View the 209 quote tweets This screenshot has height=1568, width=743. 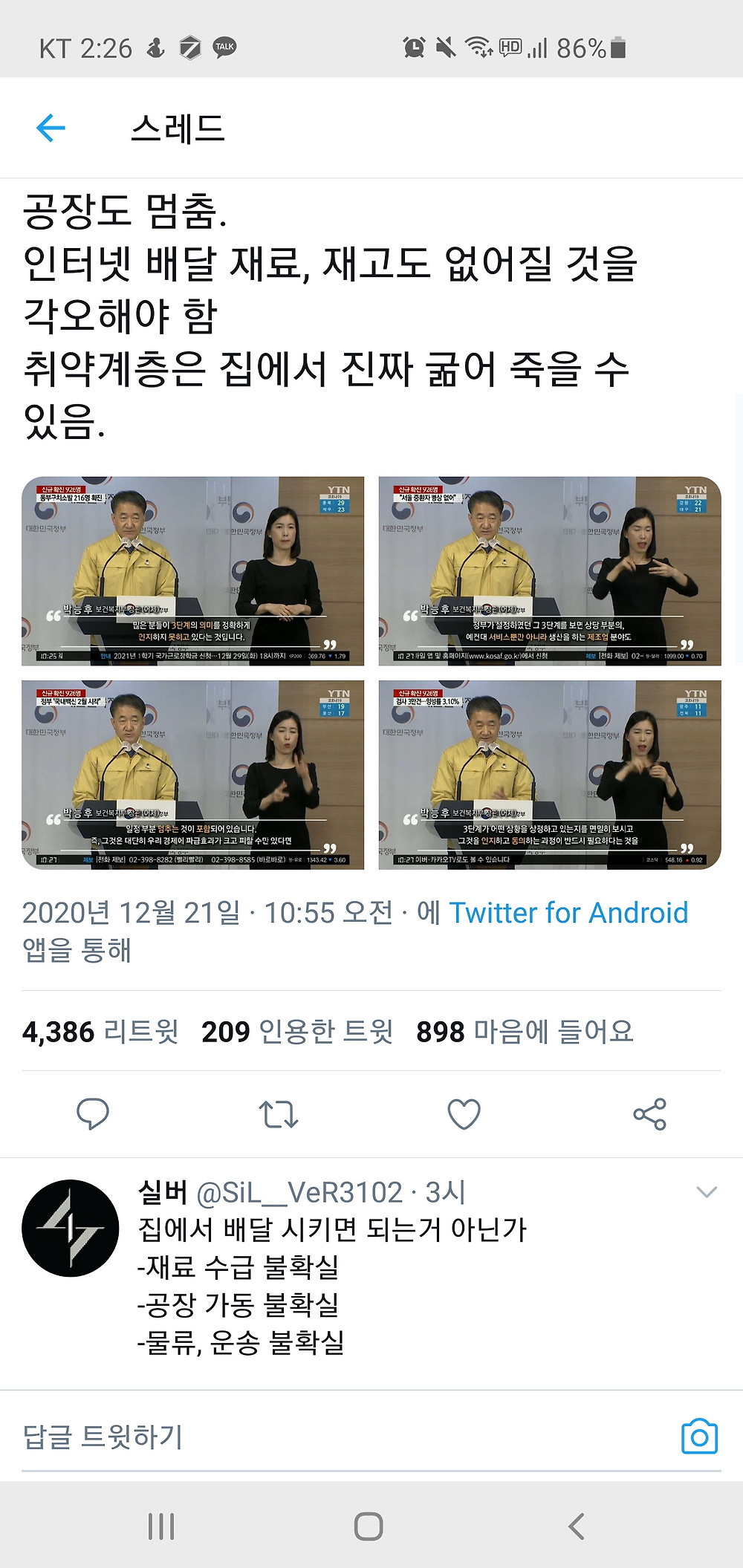click(x=297, y=1032)
